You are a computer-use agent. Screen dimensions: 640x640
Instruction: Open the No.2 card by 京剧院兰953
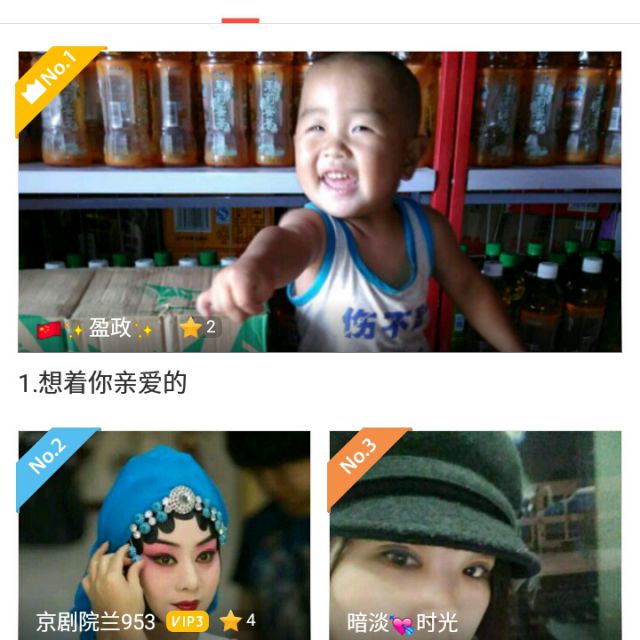click(x=164, y=535)
